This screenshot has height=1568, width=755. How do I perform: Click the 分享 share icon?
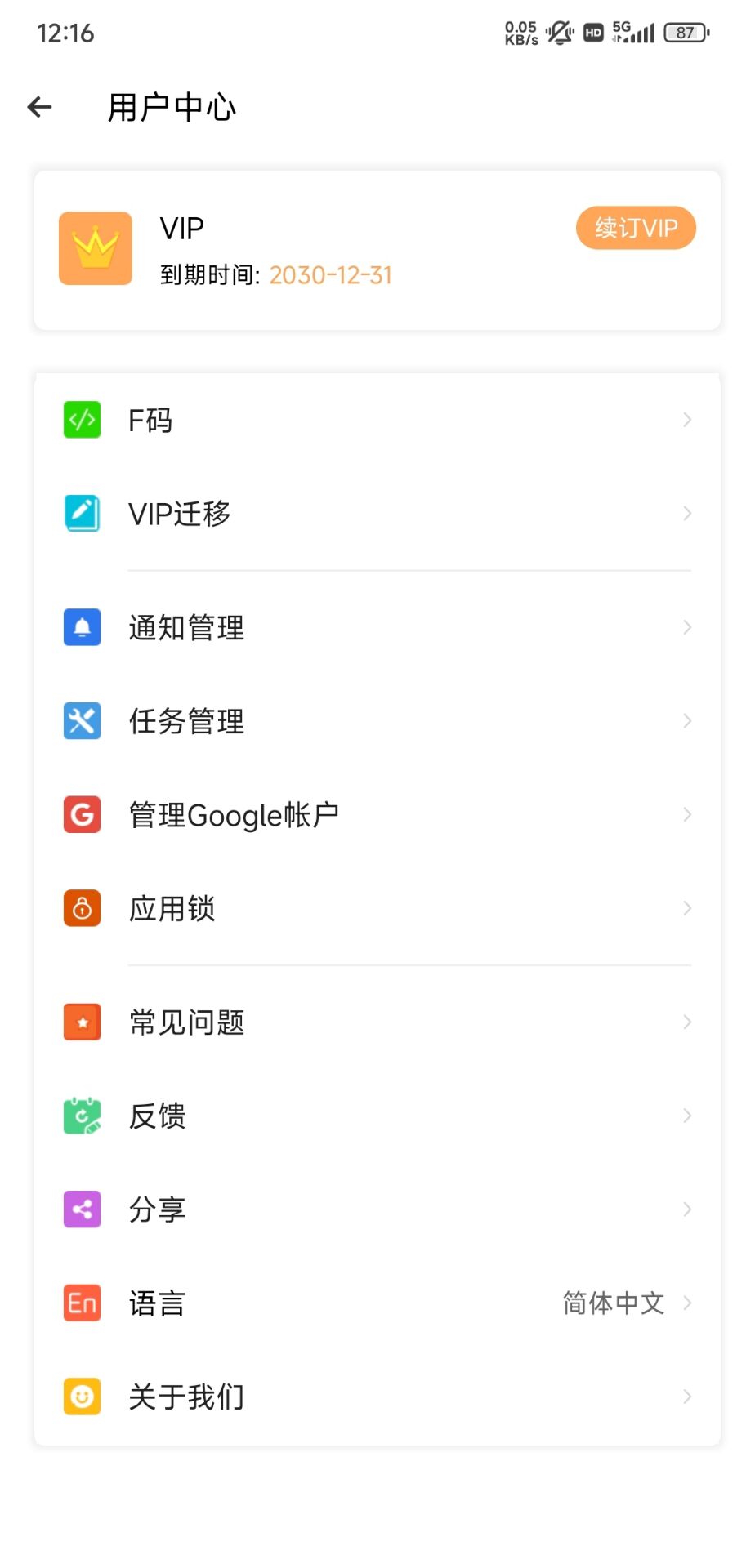click(81, 1209)
